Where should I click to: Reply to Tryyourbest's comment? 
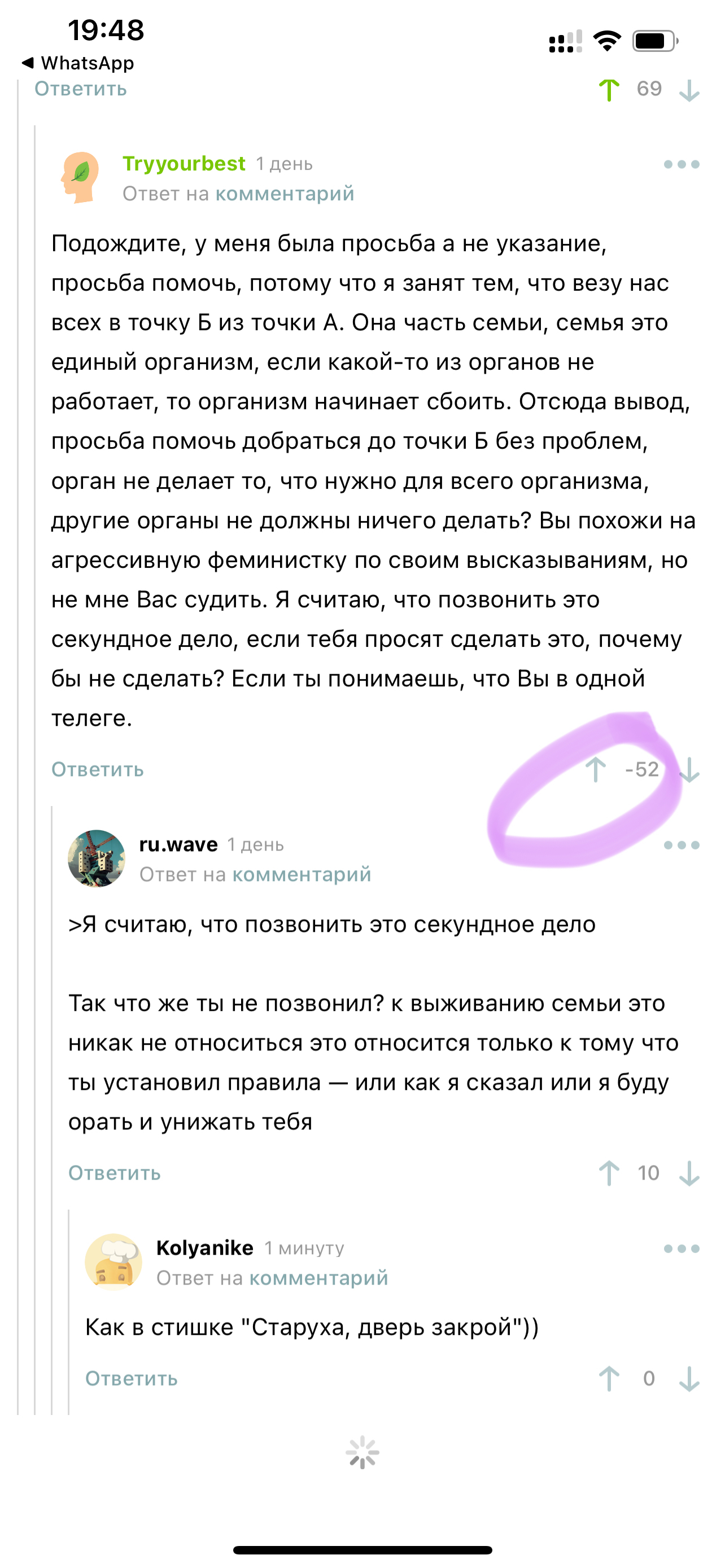[97, 769]
